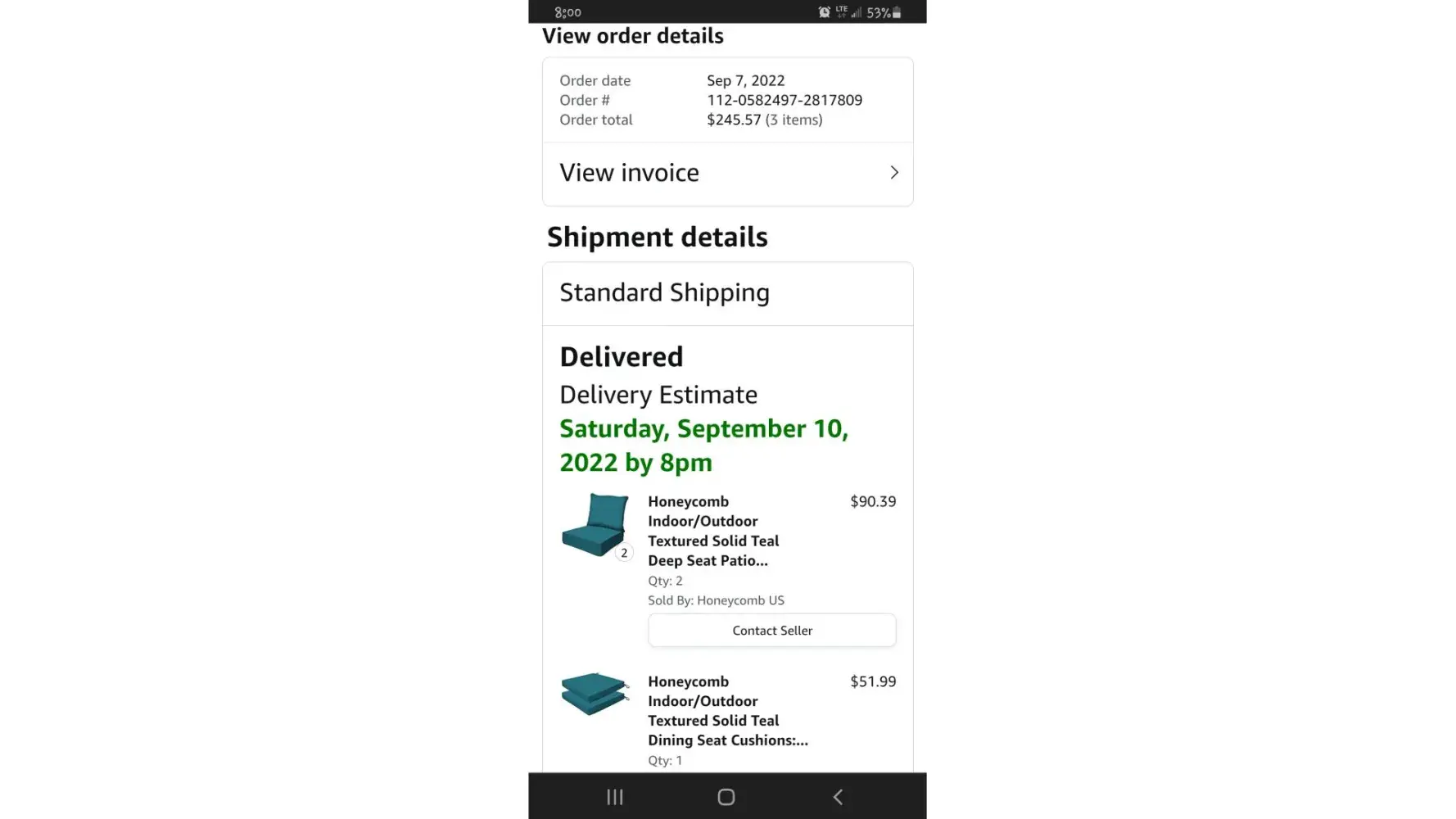Go back using the system back button

tap(837, 797)
